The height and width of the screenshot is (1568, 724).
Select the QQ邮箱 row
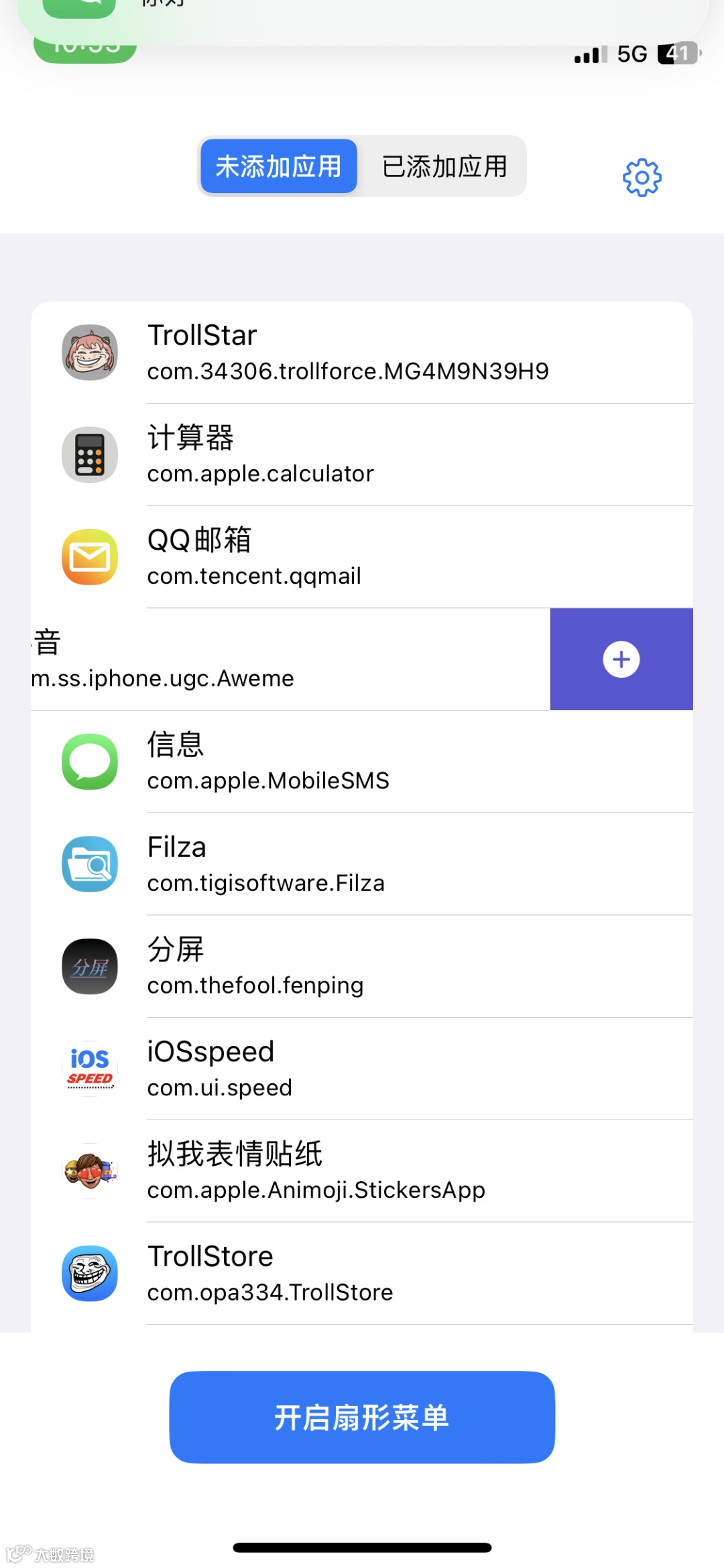point(362,557)
